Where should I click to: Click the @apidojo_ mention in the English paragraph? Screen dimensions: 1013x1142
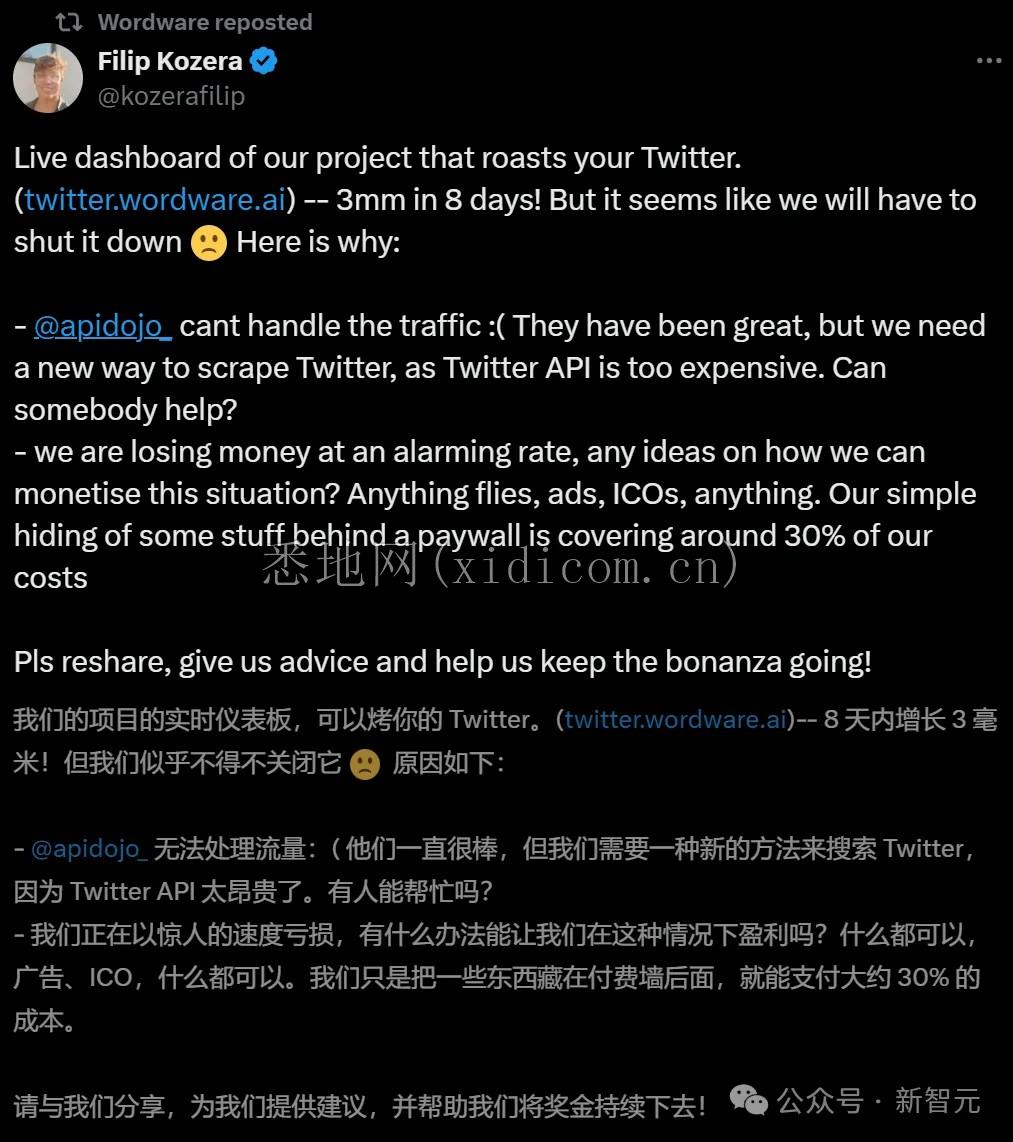click(101, 325)
